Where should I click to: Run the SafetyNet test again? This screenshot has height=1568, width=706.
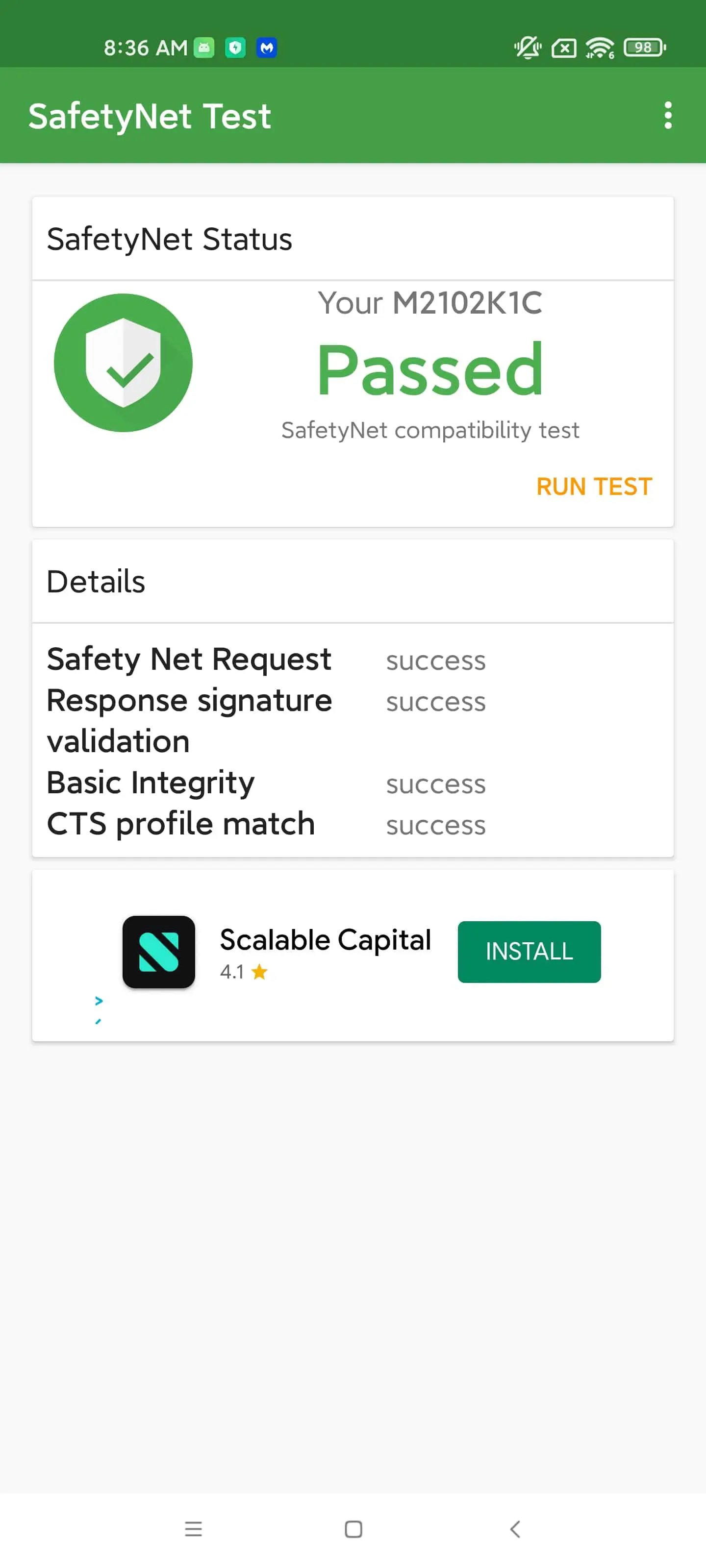(594, 487)
